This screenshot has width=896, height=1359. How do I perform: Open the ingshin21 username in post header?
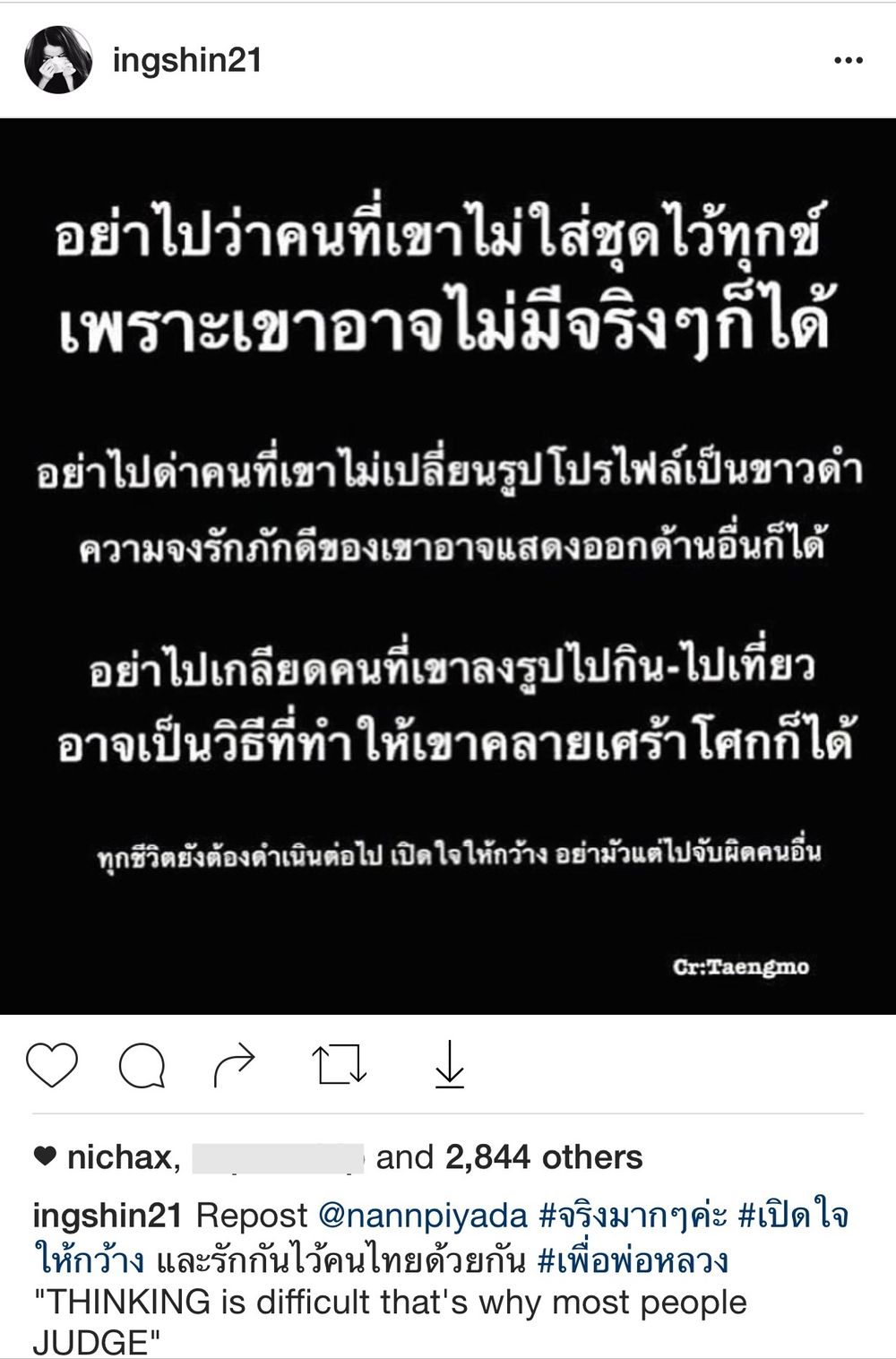click(x=187, y=61)
